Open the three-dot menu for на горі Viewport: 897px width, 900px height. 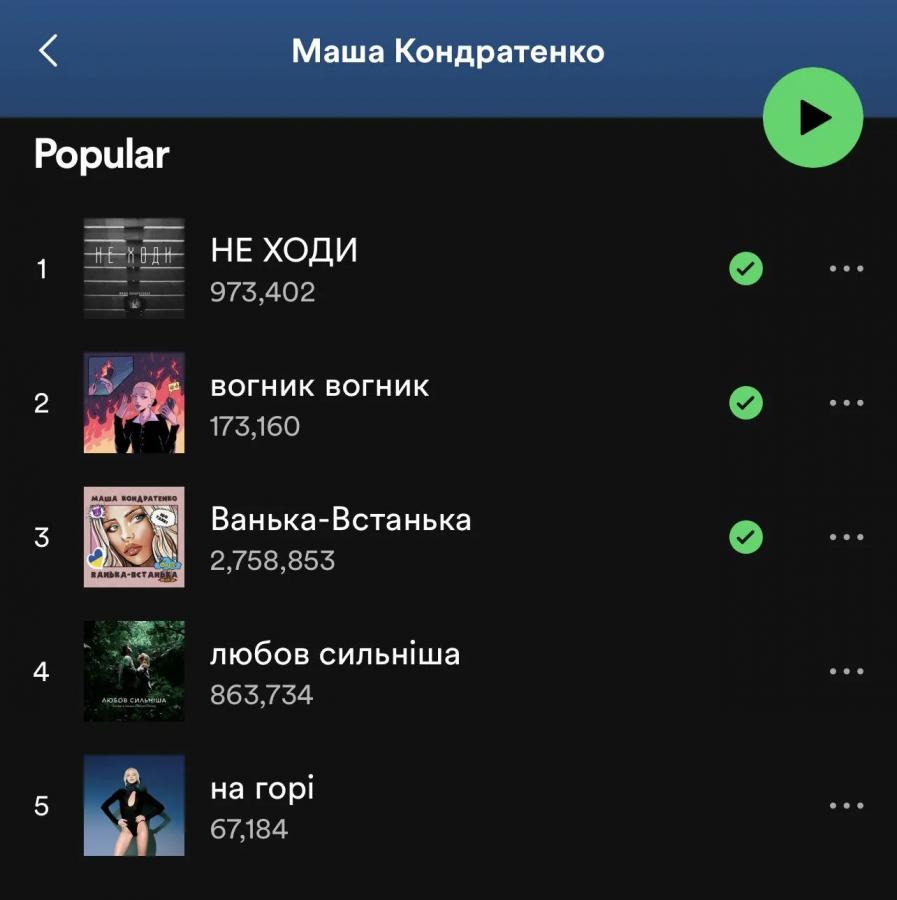point(846,805)
